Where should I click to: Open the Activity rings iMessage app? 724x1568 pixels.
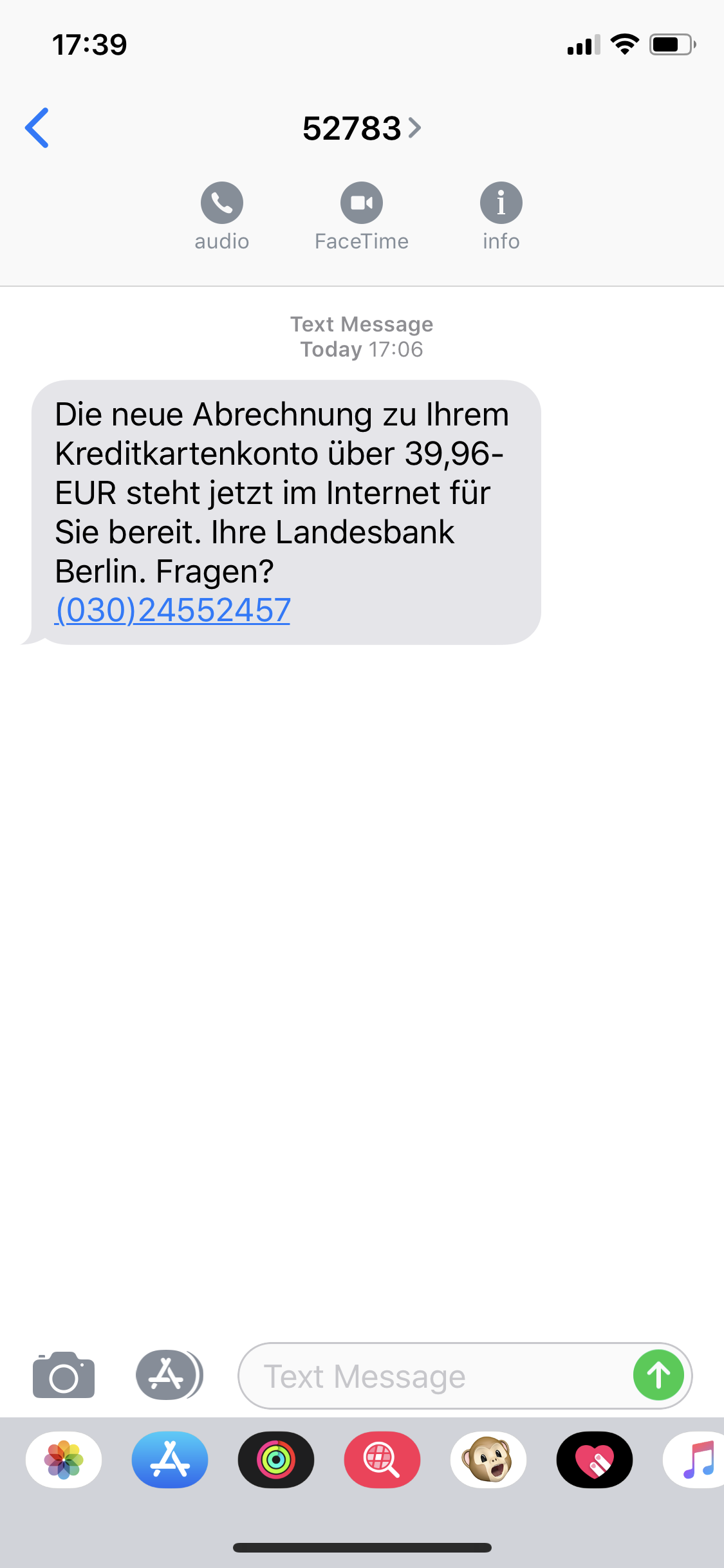click(x=276, y=1459)
